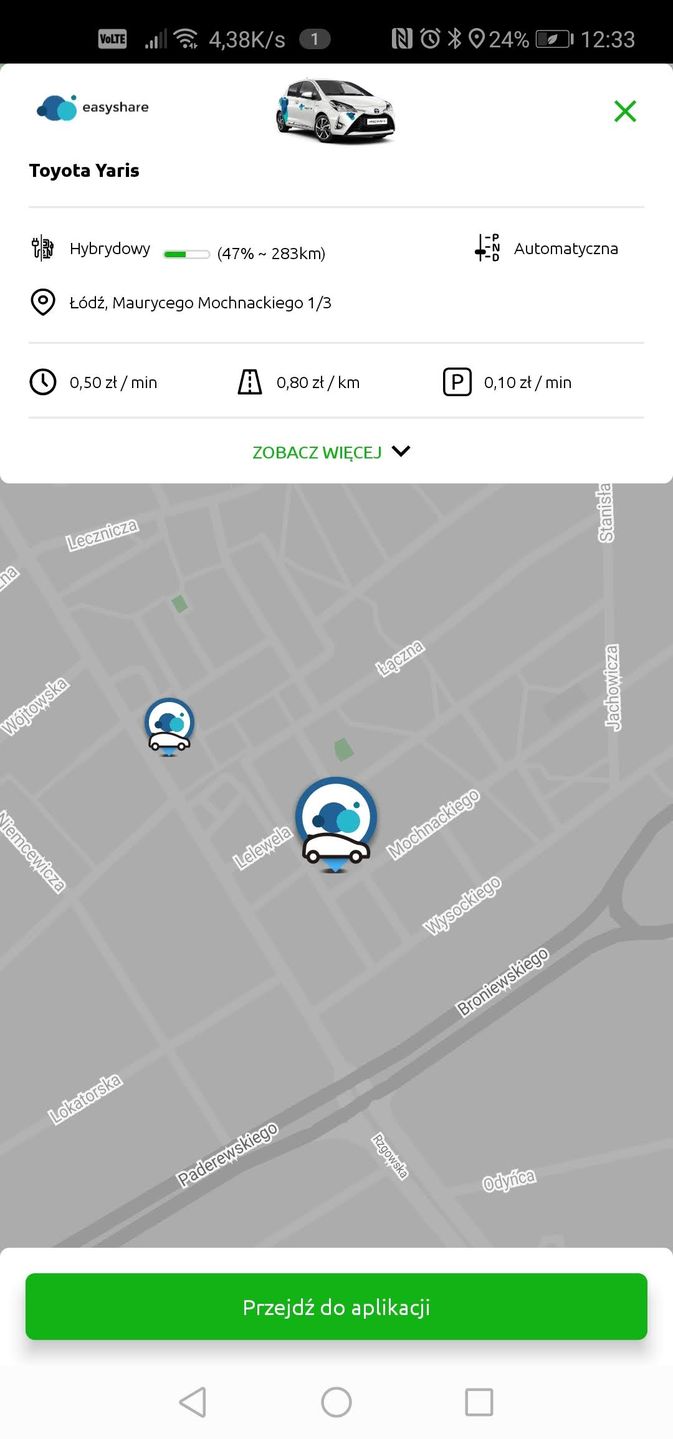Tap the Przejdź do aplikacji button
This screenshot has width=673, height=1439.
pos(336,1307)
